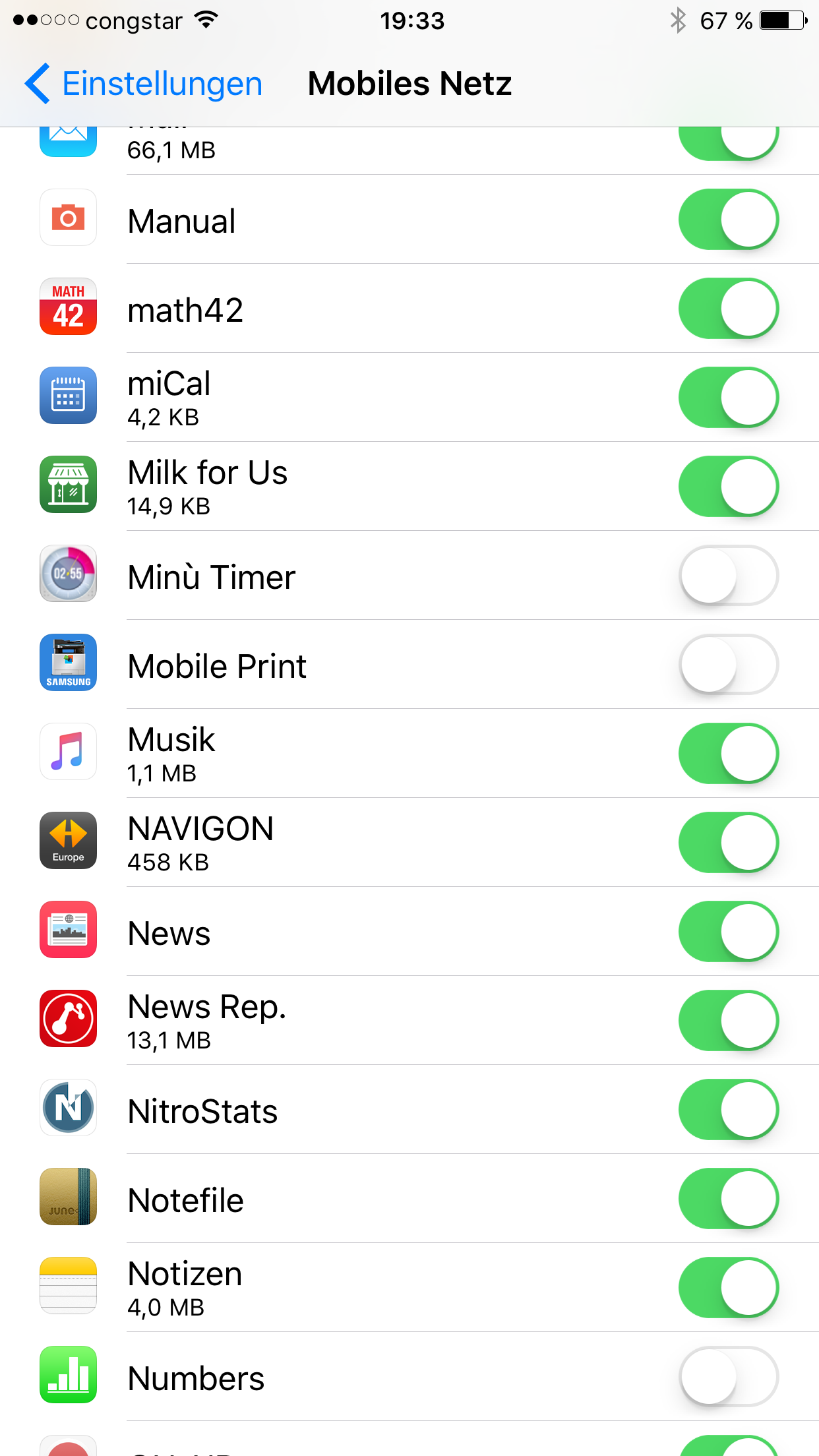The width and height of the screenshot is (819, 1456).
Task: Enable cellular data for Numbers
Action: coord(728,1376)
